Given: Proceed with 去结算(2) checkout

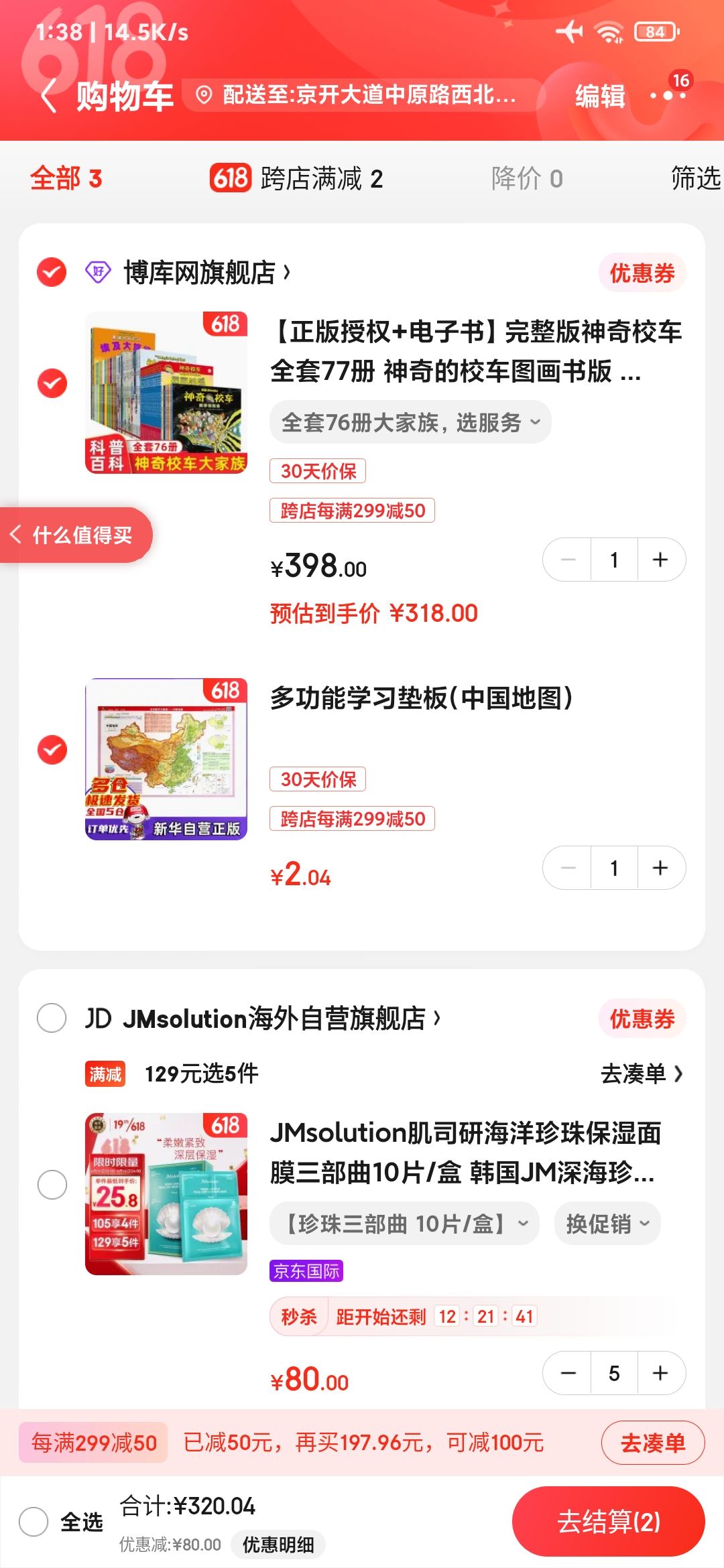Looking at the screenshot, I should (609, 1521).
